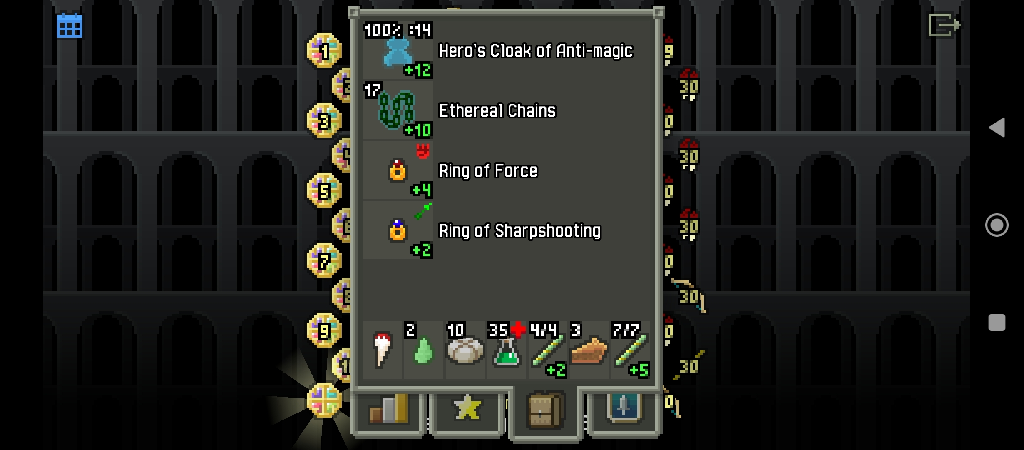The width and height of the screenshot is (1024, 450).
Task: Open the daily runs calendar icon
Action: pos(69,26)
